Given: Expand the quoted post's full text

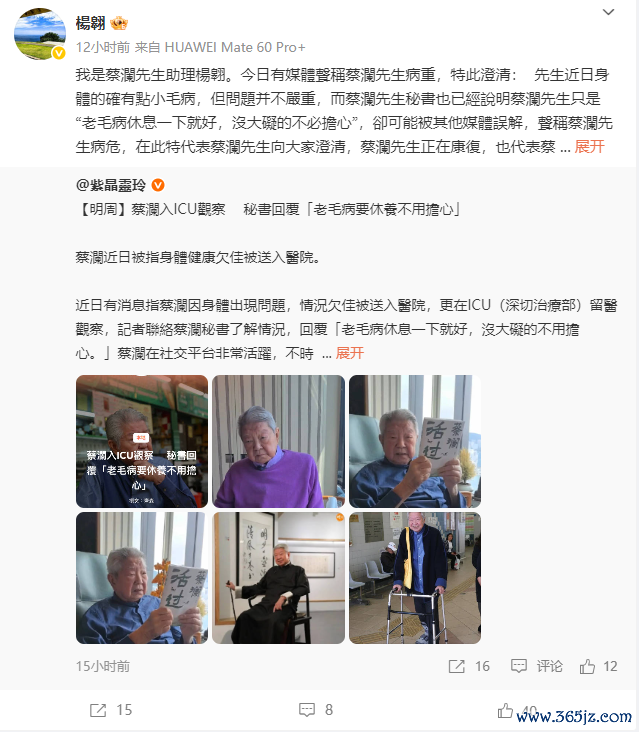Looking at the screenshot, I should pyautogui.click(x=350, y=353).
